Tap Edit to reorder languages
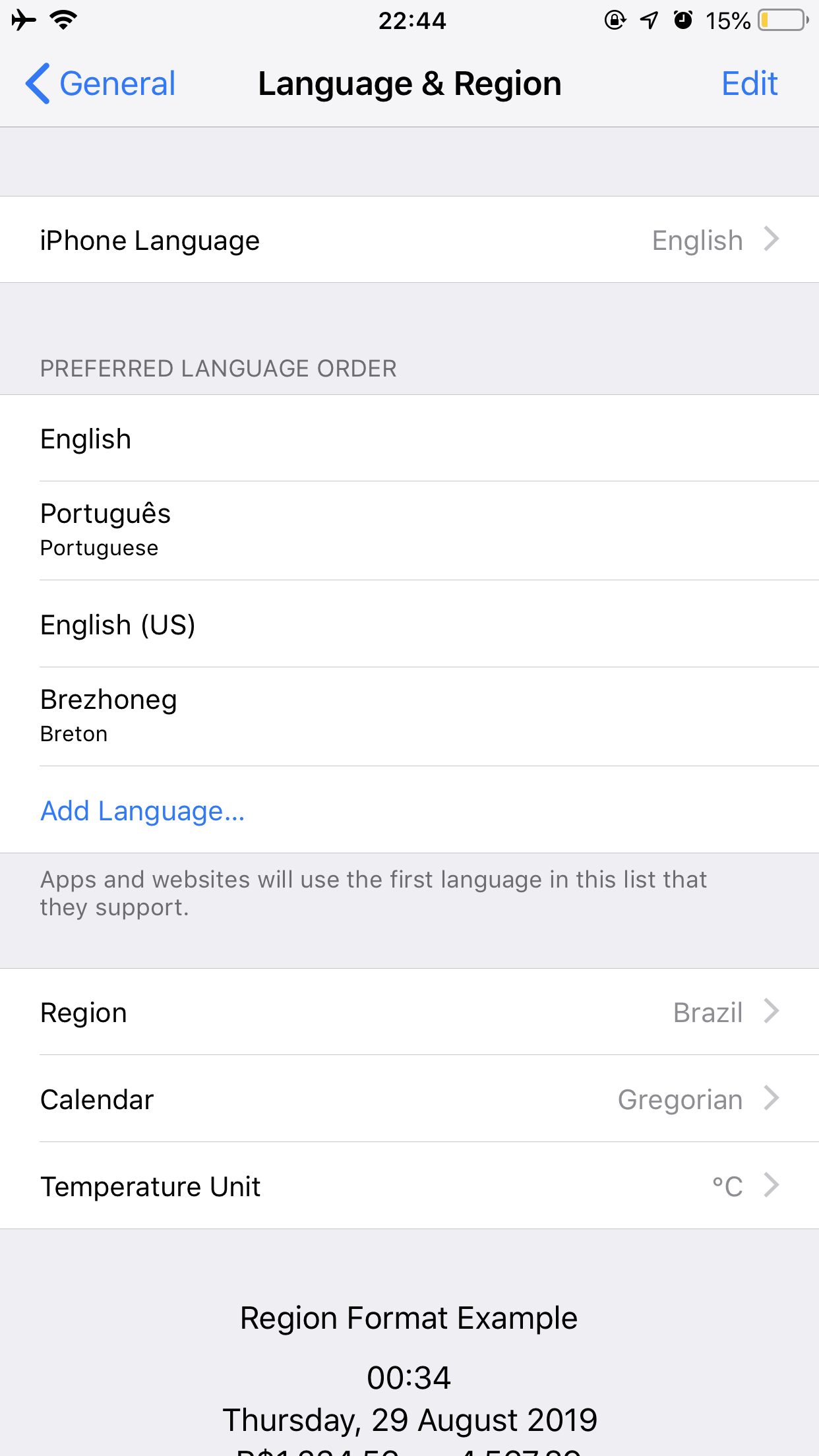The image size is (819, 1456). coord(749,84)
